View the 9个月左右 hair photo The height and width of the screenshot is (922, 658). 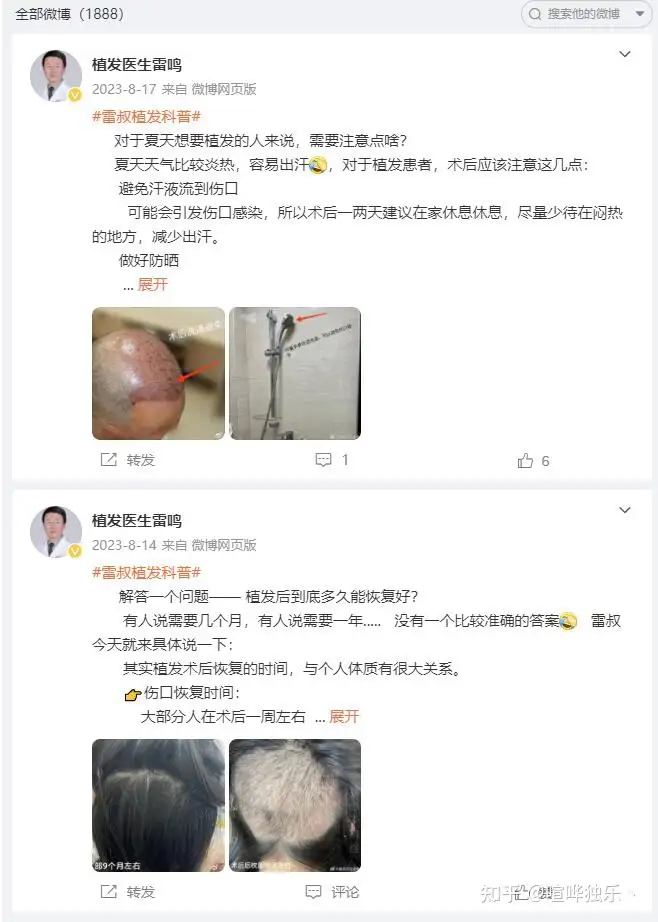coord(158,805)
